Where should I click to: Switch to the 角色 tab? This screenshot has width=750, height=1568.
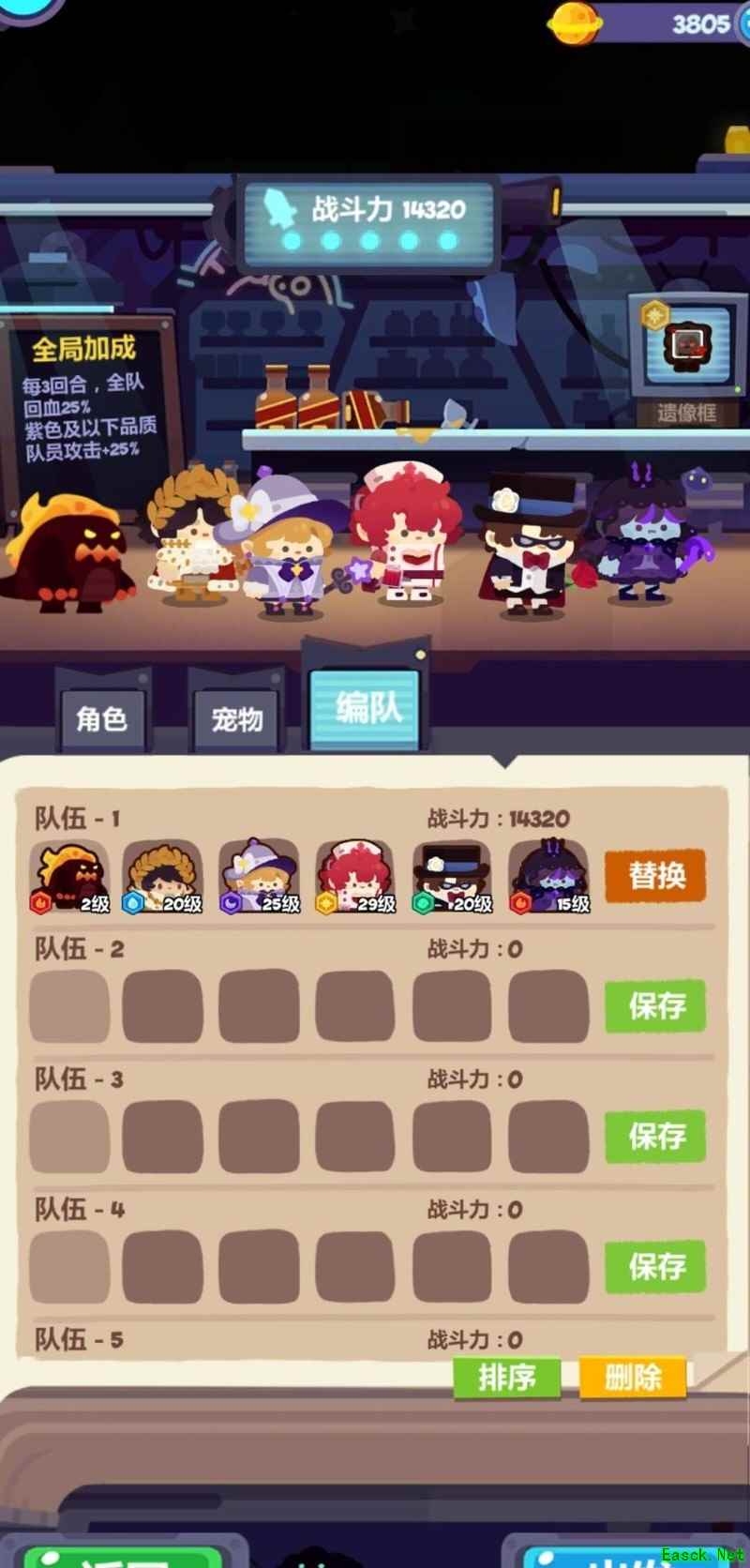pos(101,719)
